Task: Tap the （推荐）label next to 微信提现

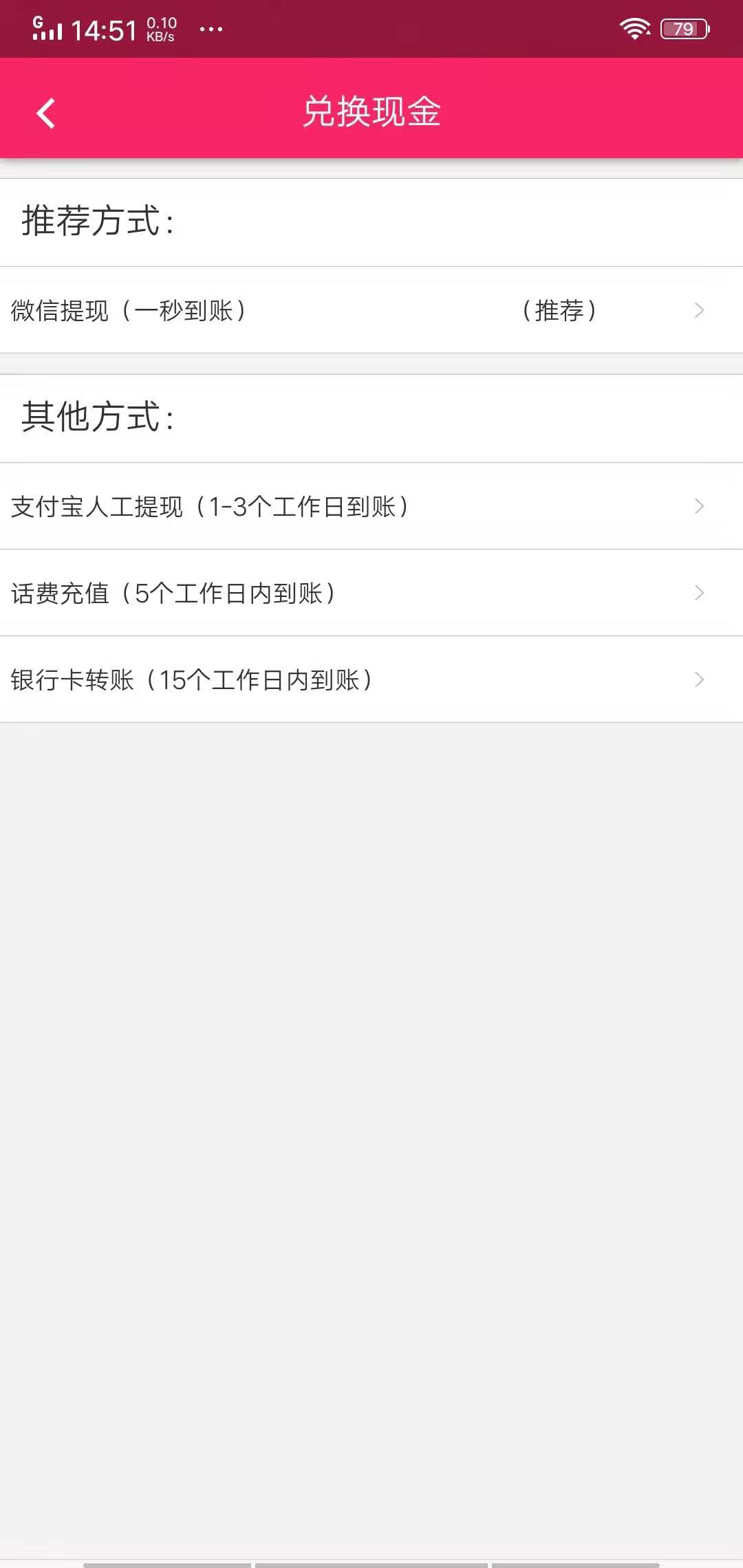Action: [559, 311]
